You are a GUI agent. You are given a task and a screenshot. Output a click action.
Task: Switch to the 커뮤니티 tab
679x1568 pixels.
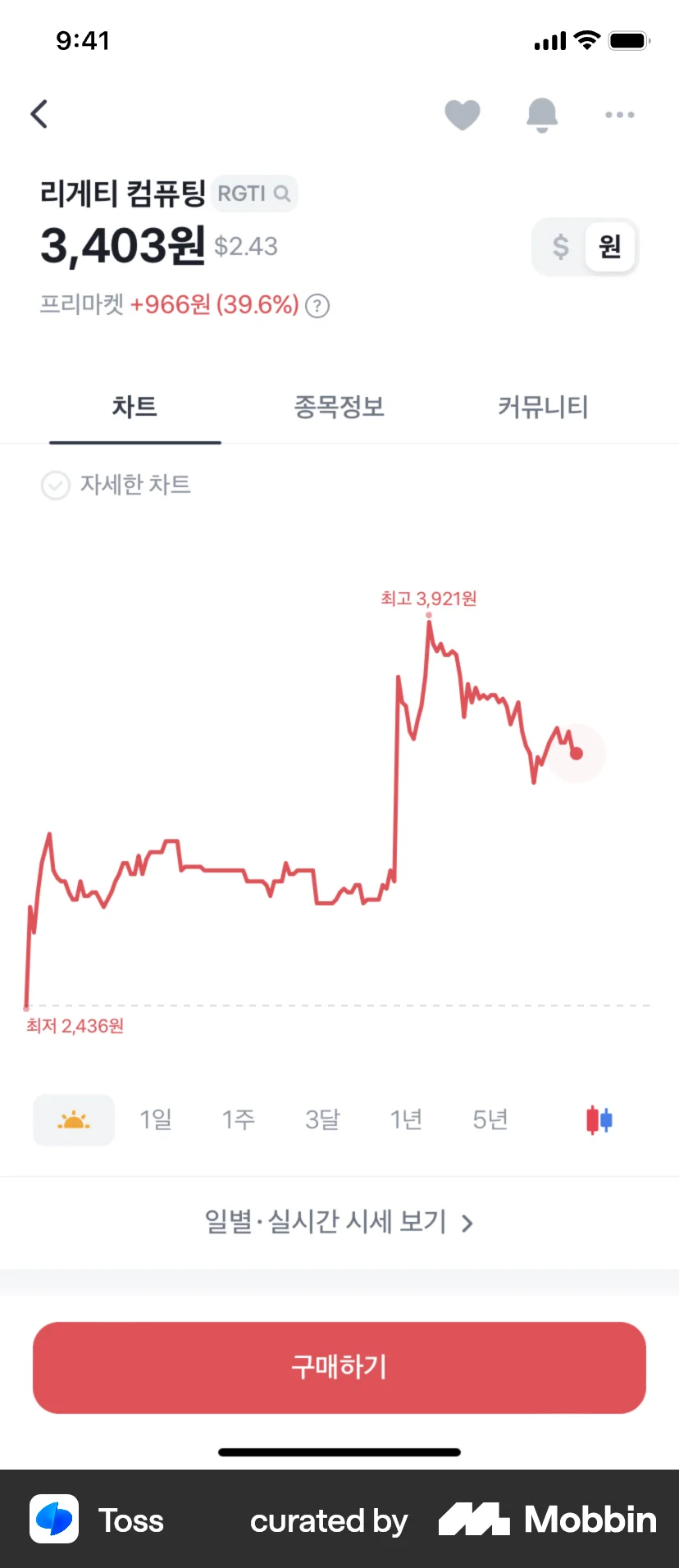coord(543,407)
